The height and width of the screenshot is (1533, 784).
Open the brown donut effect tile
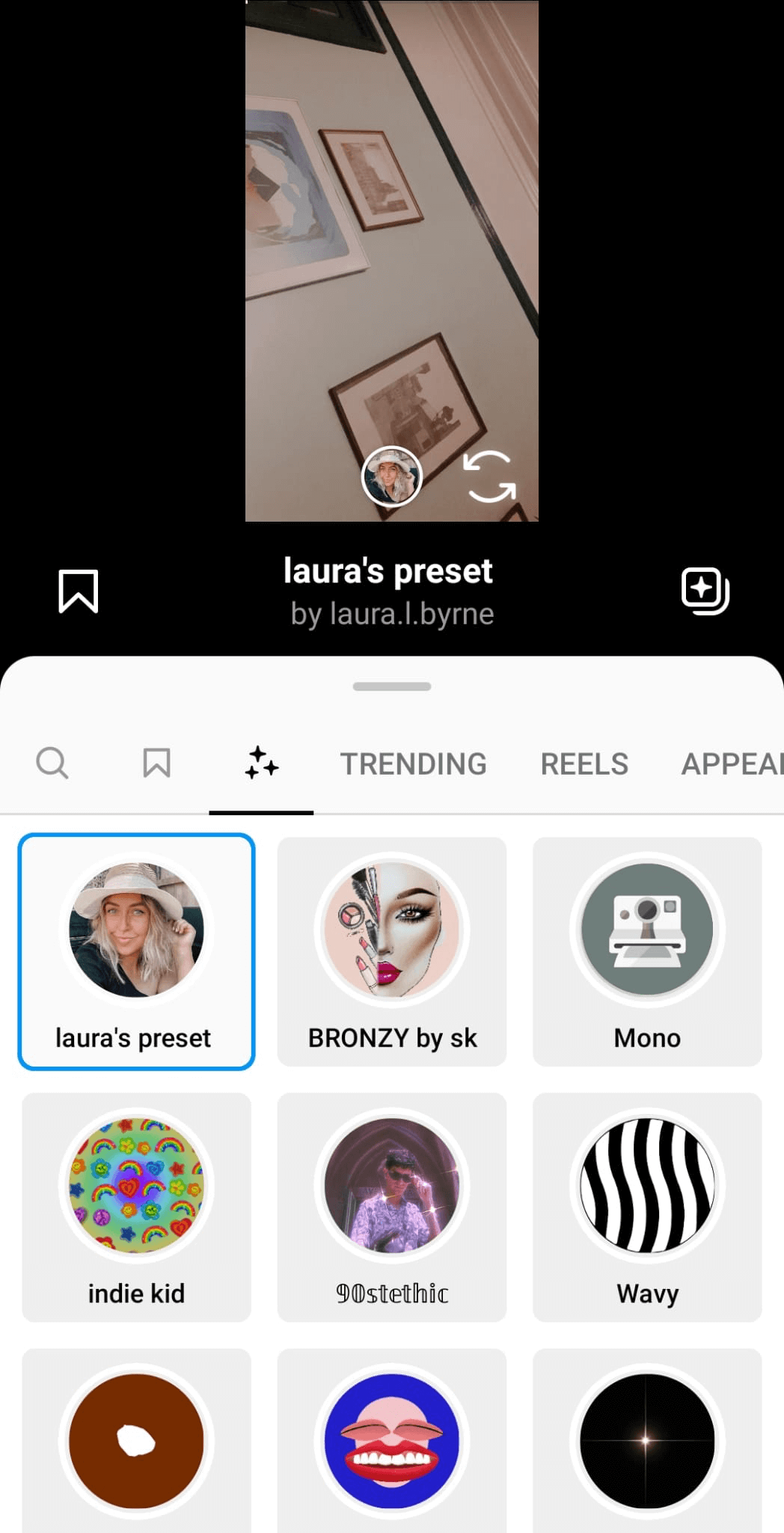click(136, 1441)
